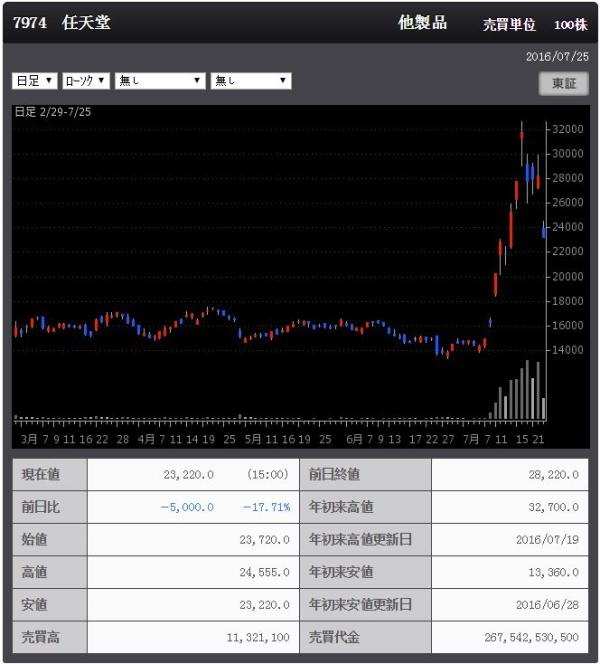Screen dimensions: 600x664
Task: Expand the ローソク chart type dropdown
Action: click(86, 81)
